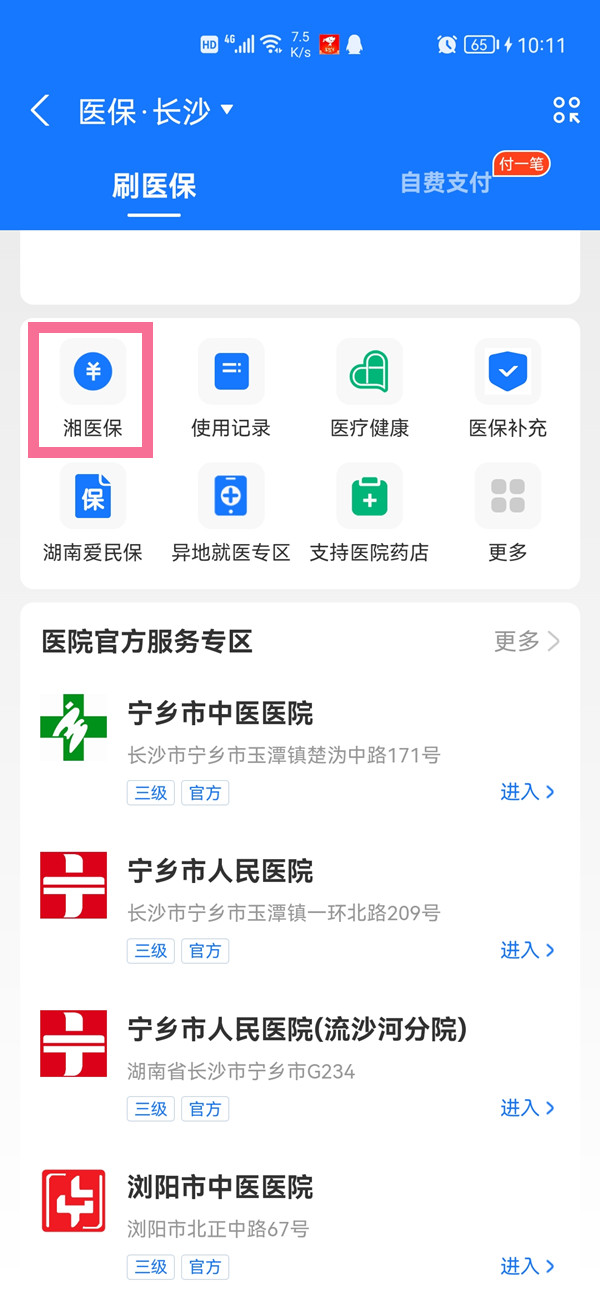Open the 医保·长沙 city dropdown
The height and width of the screenshot is (1300, 600).
click(156, 111)
